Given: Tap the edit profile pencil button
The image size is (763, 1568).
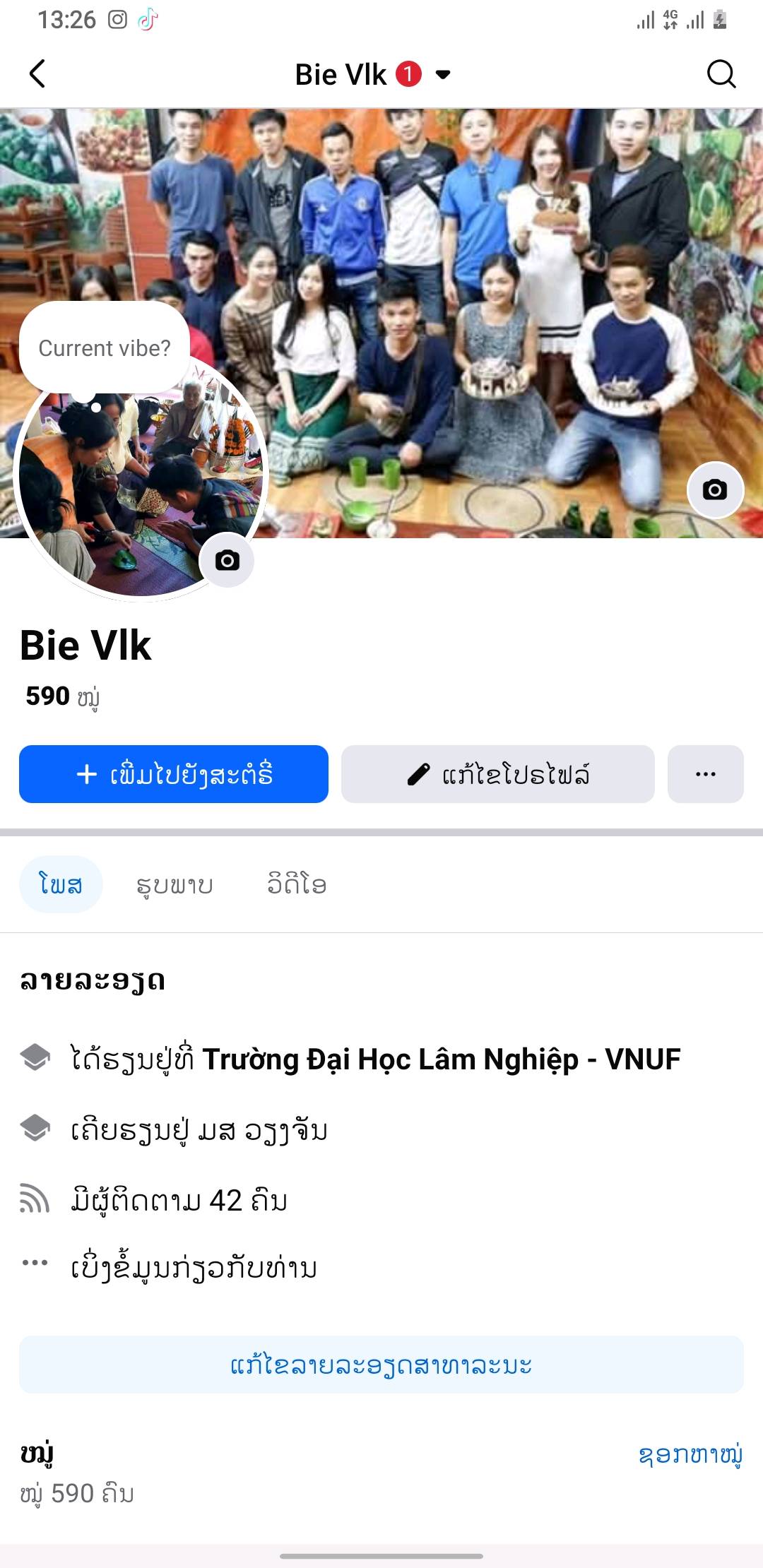Looking at the screenshot, I should (x=497, y=774).
